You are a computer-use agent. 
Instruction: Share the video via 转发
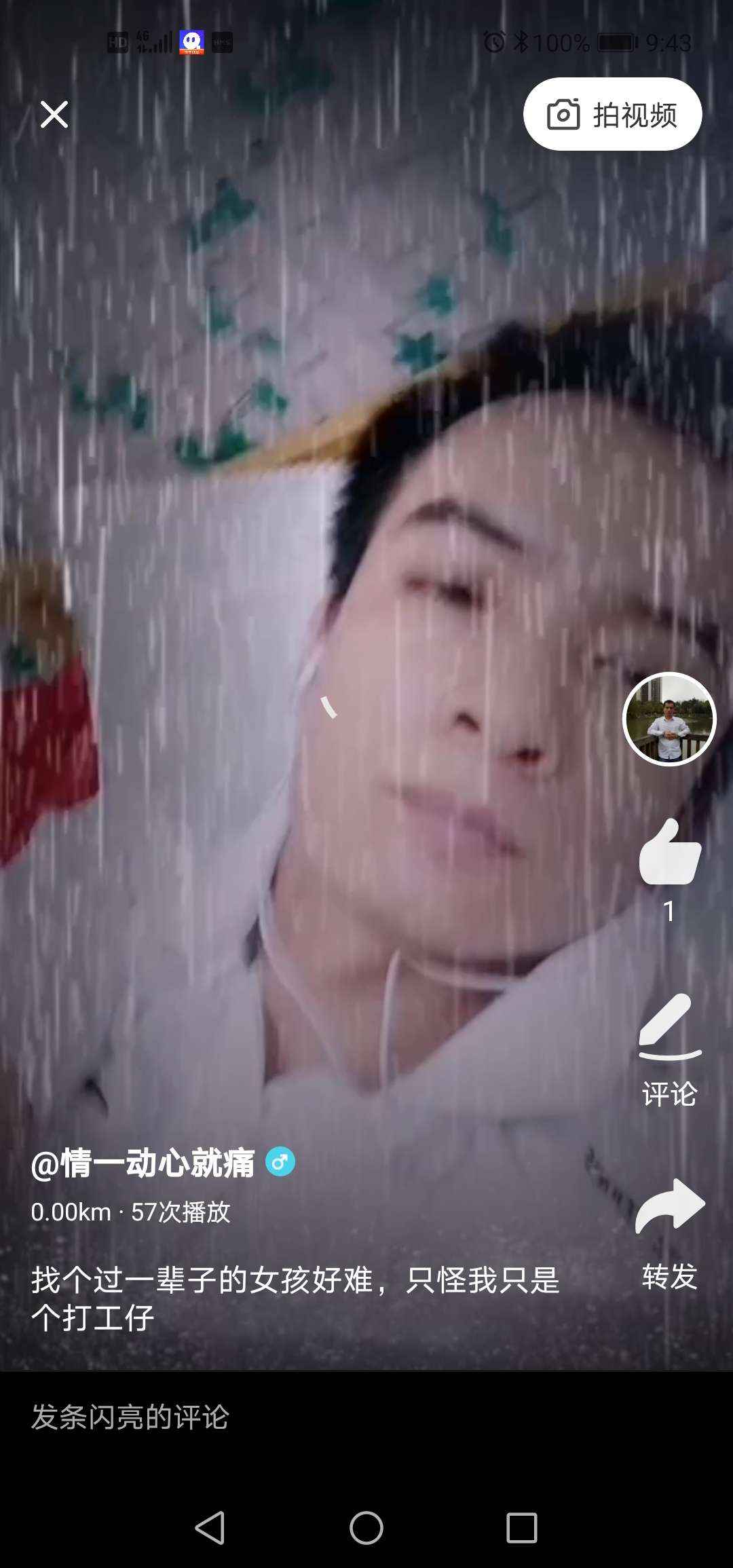pos(669,1208)
